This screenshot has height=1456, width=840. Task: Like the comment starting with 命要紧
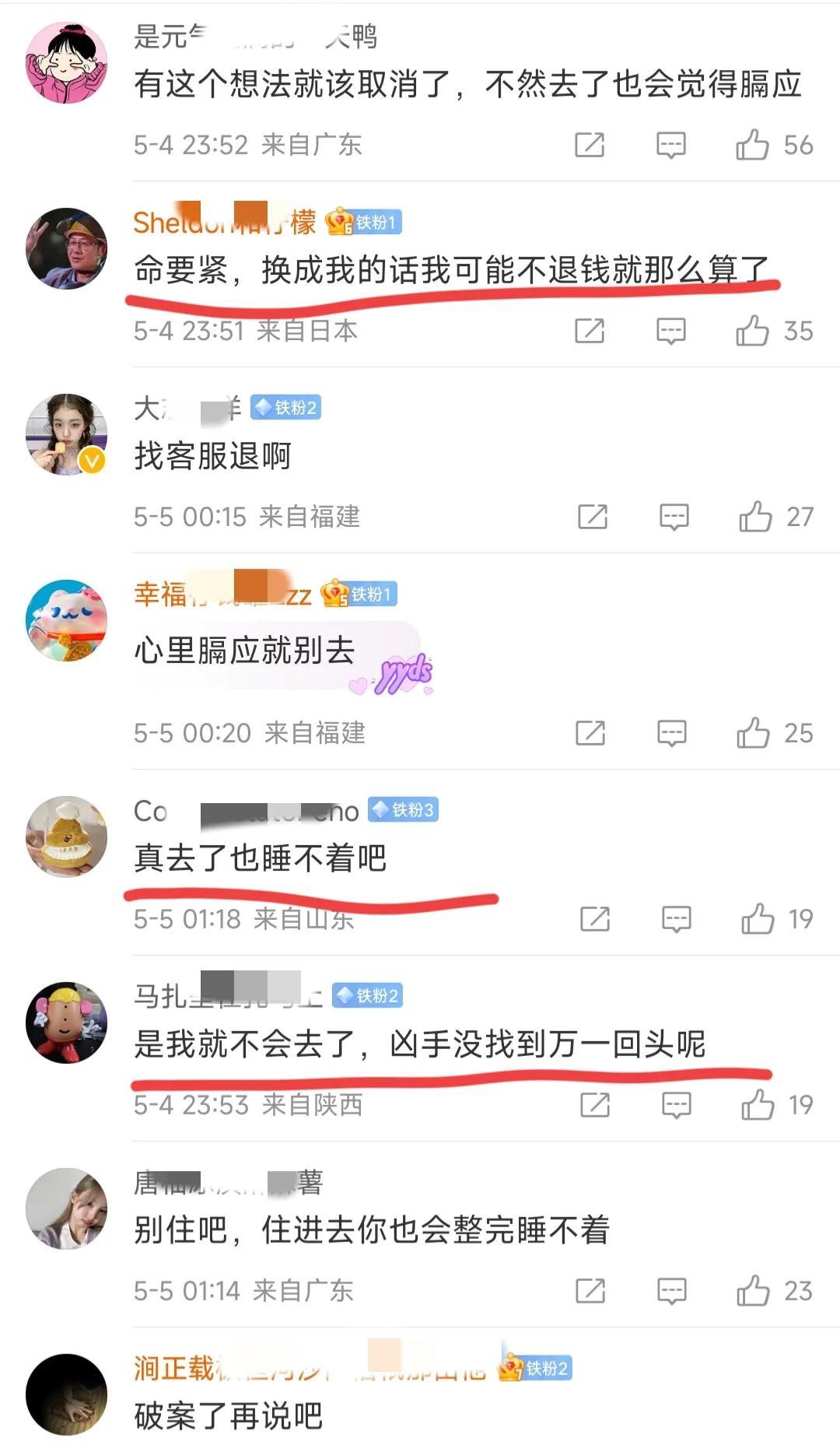point(752,331)
